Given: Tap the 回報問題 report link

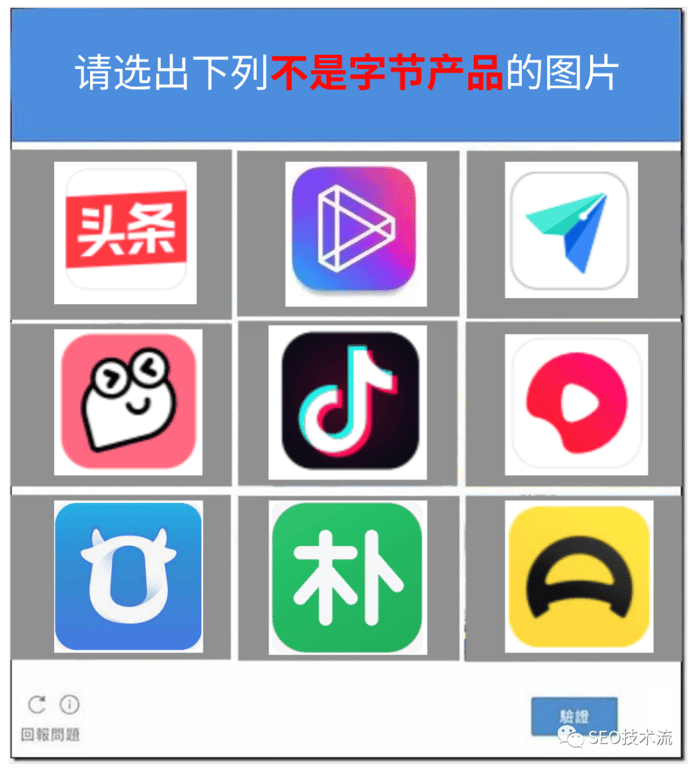Looking at the screenshot, I should pyautogui.click(x=50, y=735).
